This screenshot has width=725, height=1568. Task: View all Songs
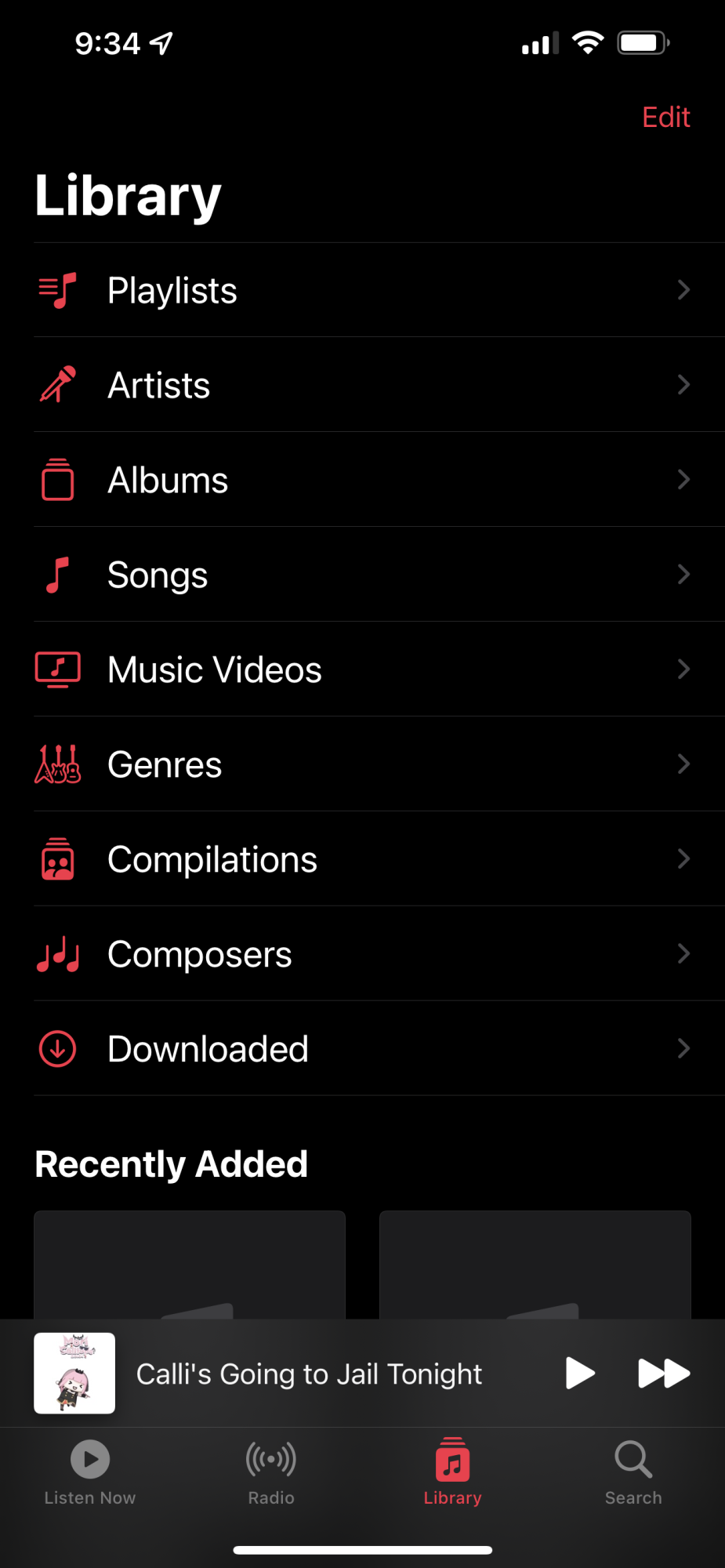(x=362, y=575)
